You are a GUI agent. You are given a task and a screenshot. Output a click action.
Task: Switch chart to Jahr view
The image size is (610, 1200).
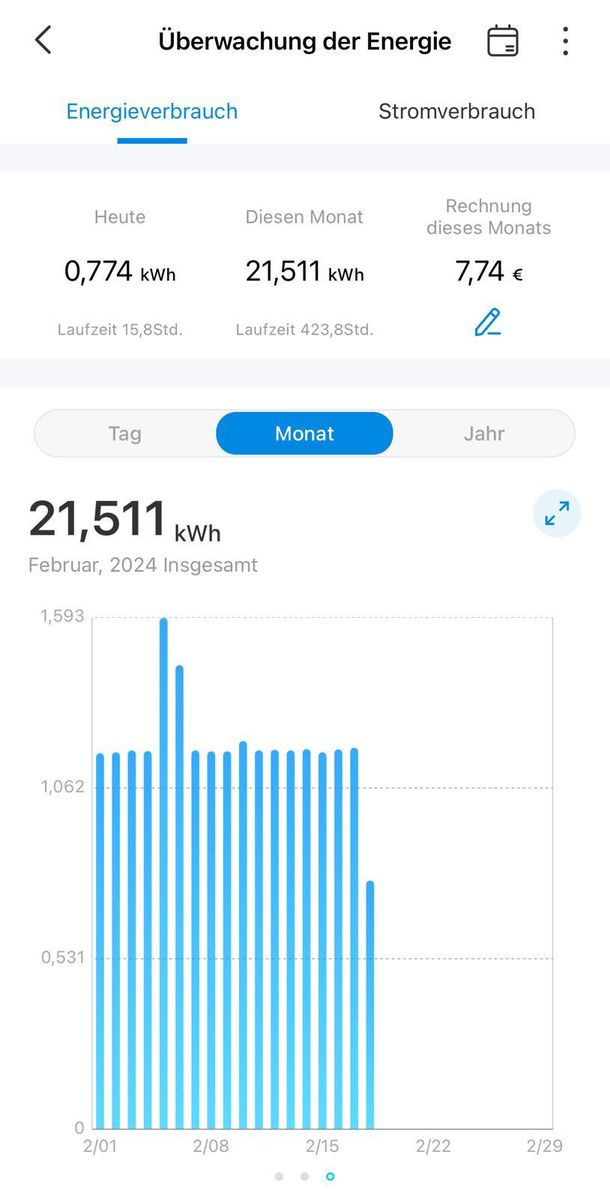click(x=484, y=434)
